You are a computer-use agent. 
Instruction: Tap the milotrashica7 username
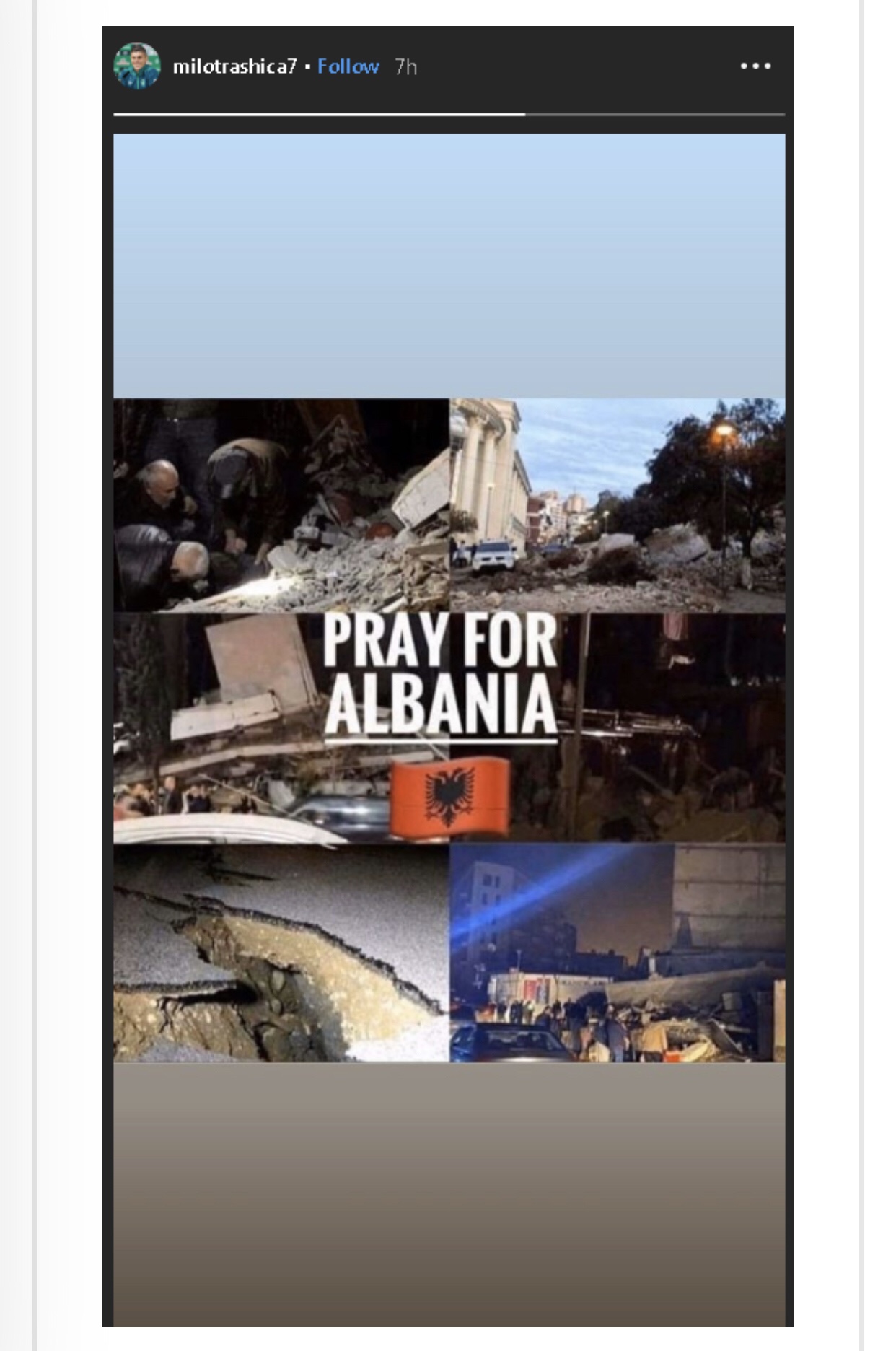click(x=234, y=66)
